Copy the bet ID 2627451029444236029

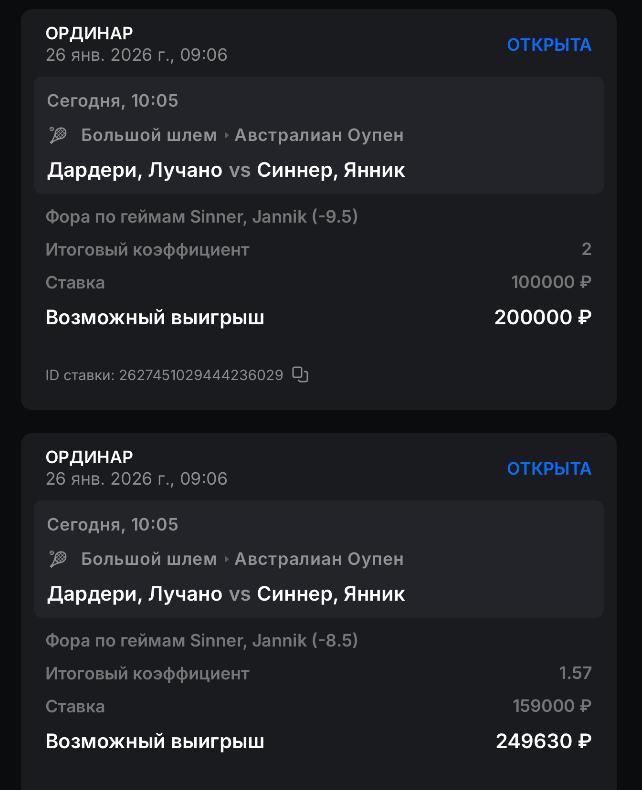pos(300,375)
